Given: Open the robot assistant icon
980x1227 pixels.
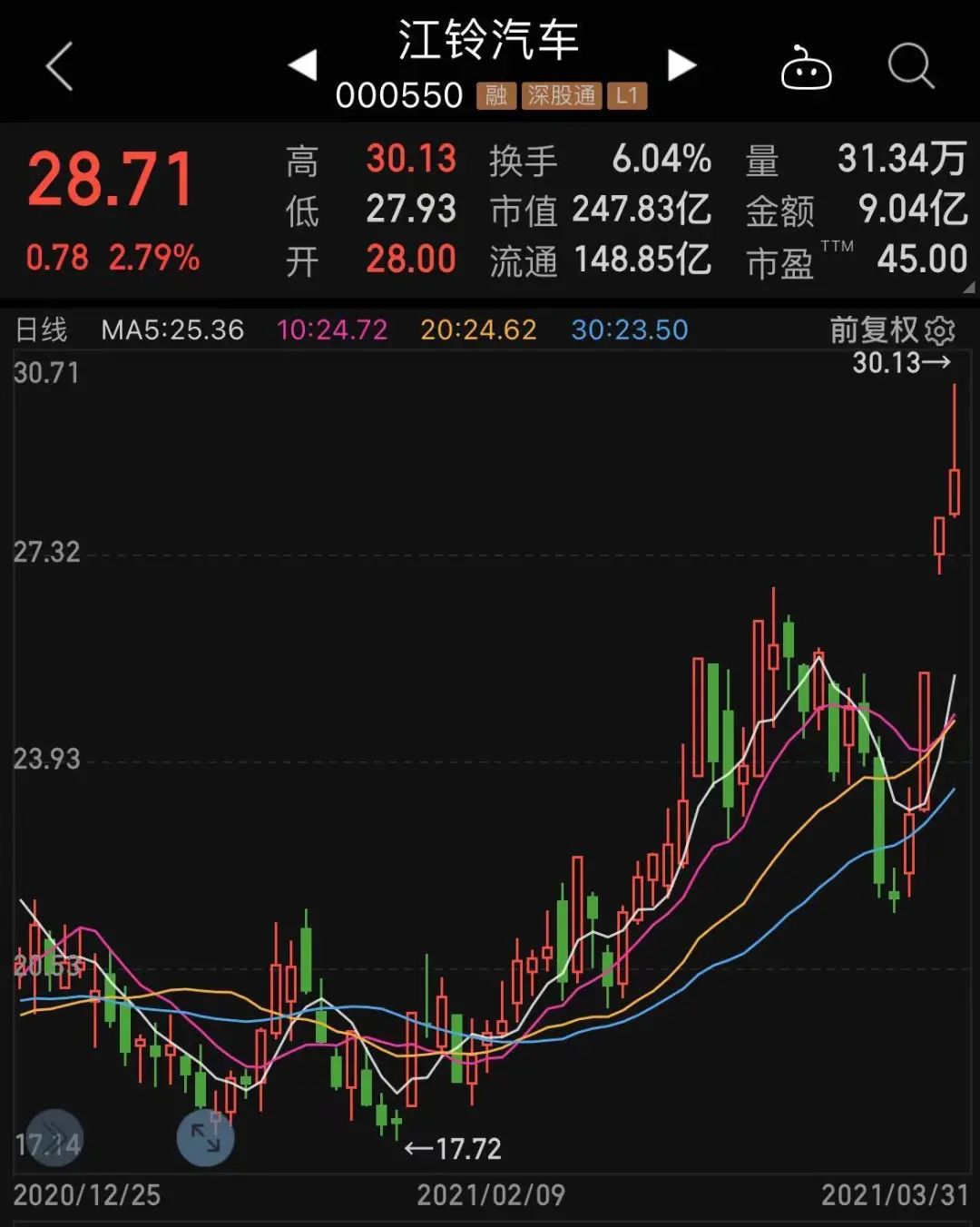Looking at the screenshot, I should (x=806, y=68).
